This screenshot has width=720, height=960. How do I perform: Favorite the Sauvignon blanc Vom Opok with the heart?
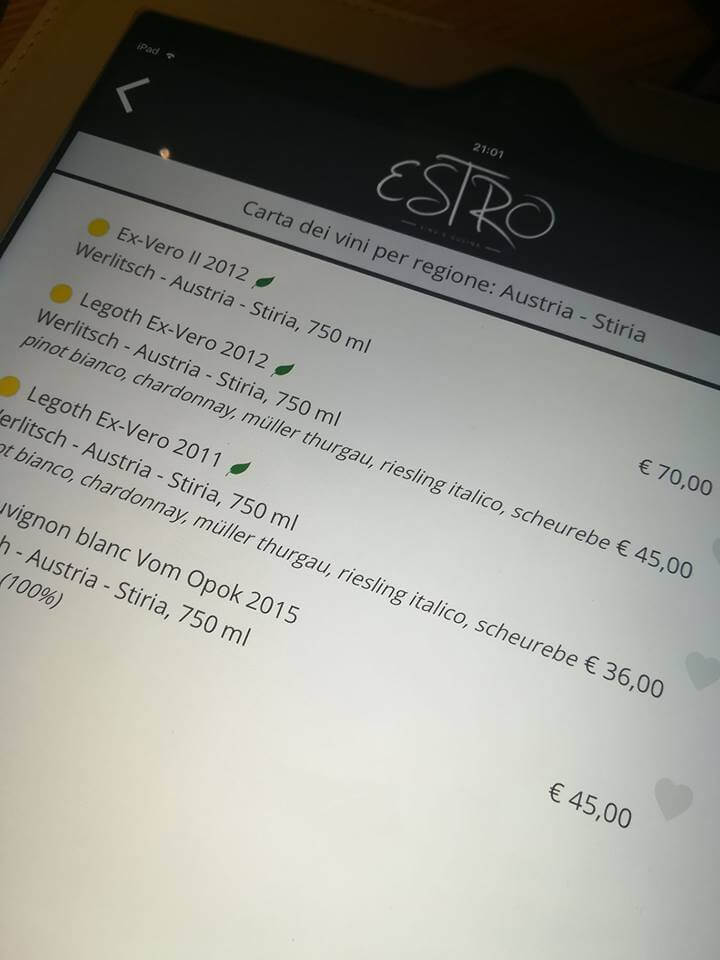tap(673, 798)
